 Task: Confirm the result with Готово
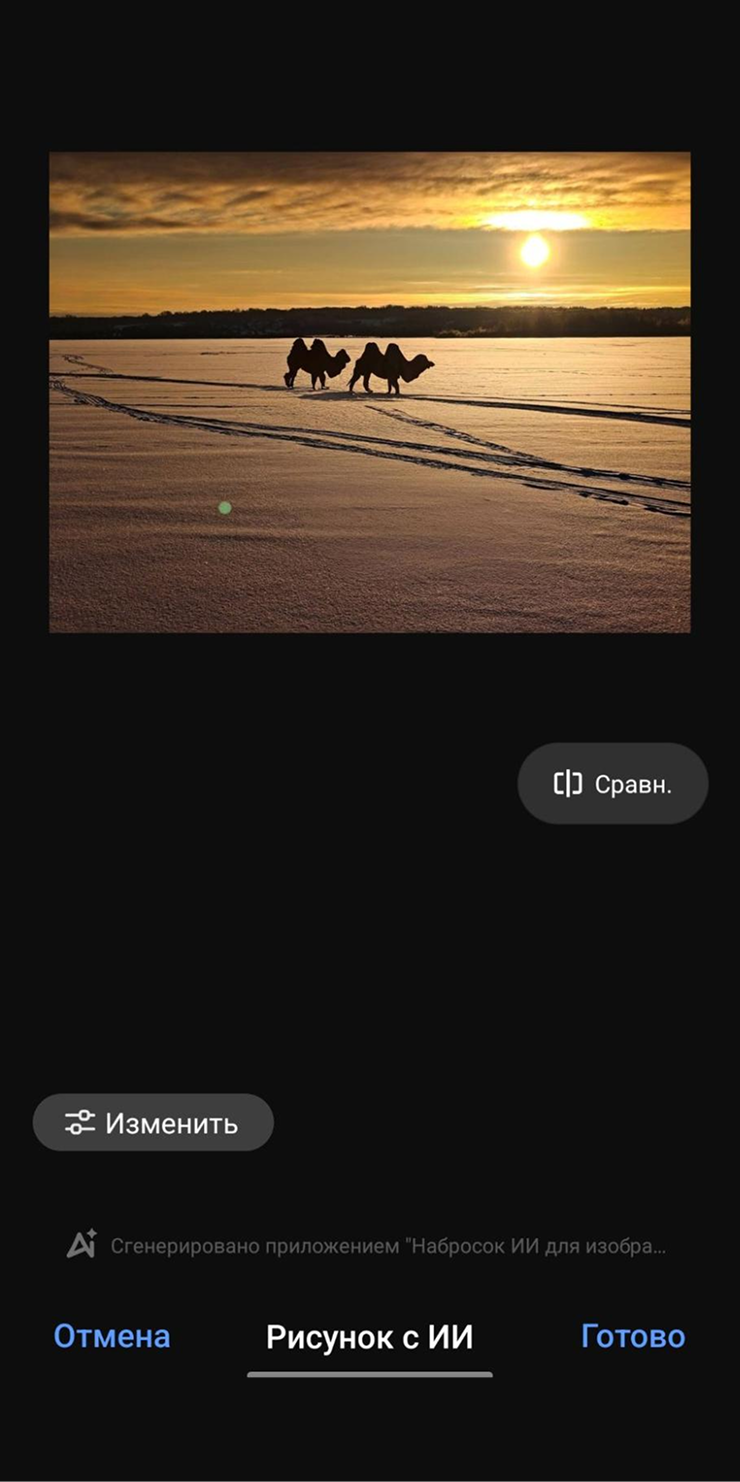point(633,1337)
